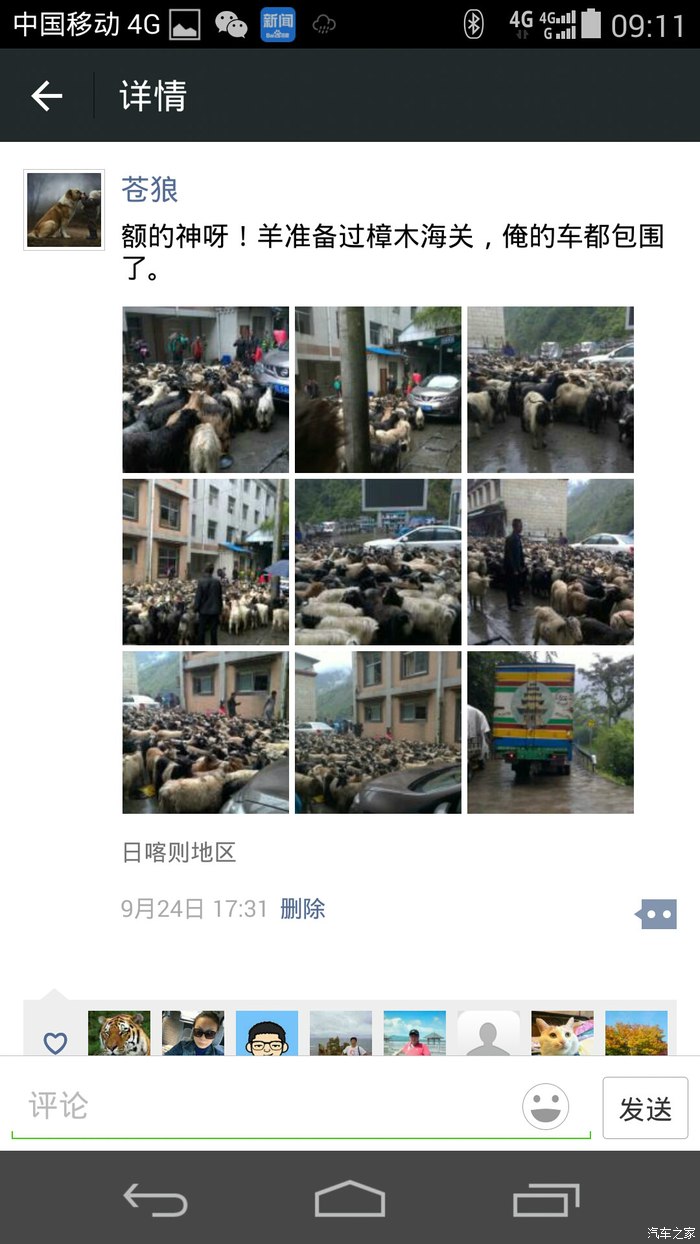
Task: Focus the 评论 comment field
Action: [270, 1105]
